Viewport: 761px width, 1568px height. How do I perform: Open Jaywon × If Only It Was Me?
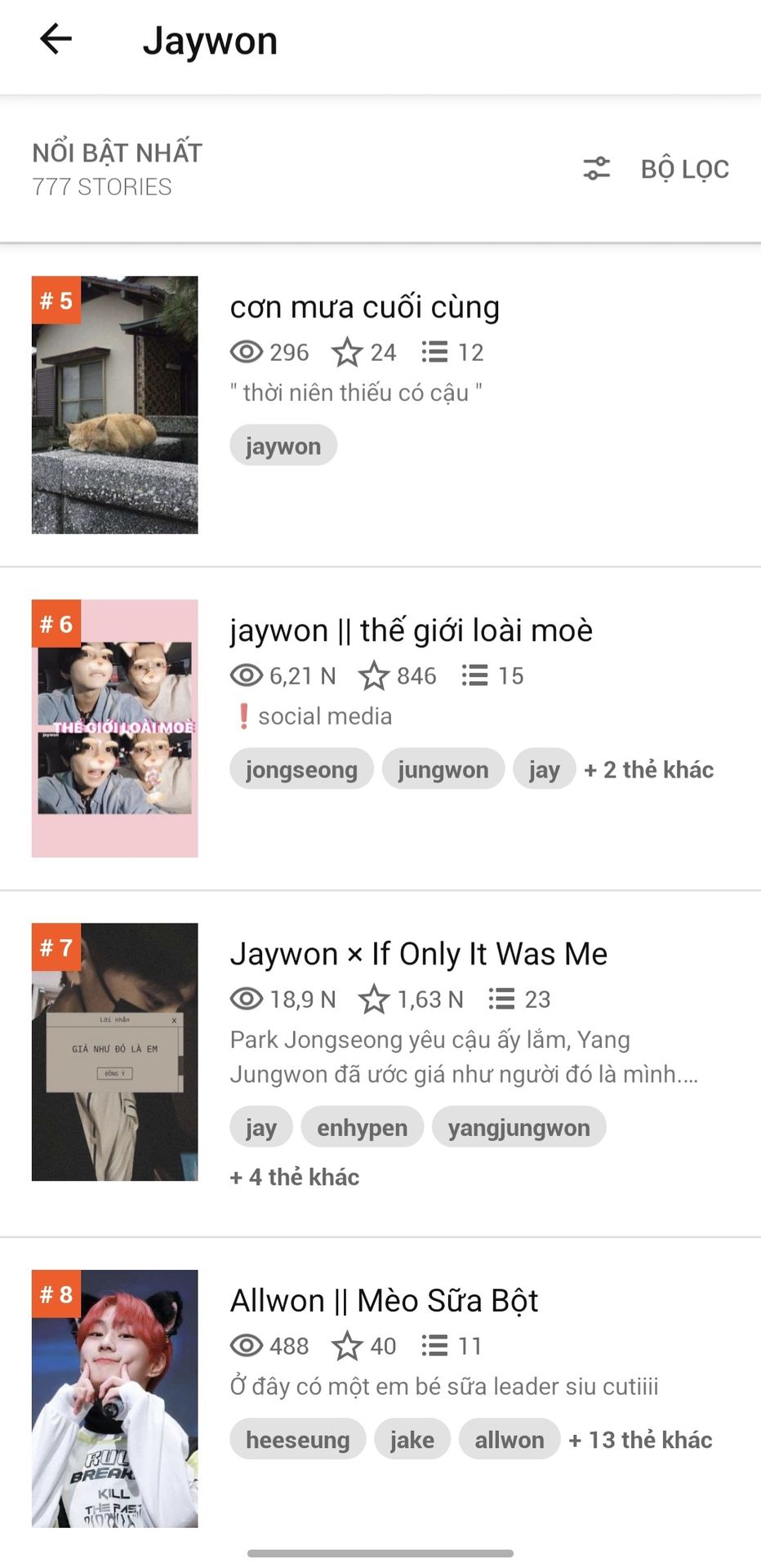click(418, 954)
